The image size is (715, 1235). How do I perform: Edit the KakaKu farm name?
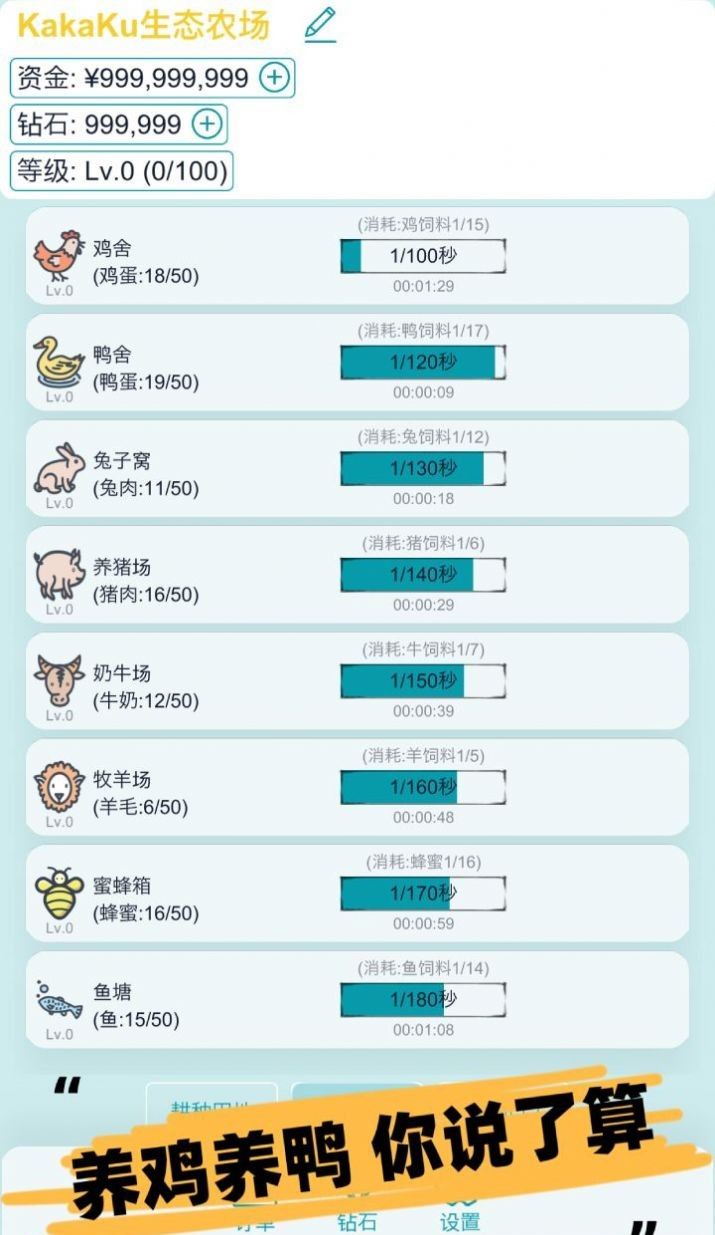pos(320,24)
